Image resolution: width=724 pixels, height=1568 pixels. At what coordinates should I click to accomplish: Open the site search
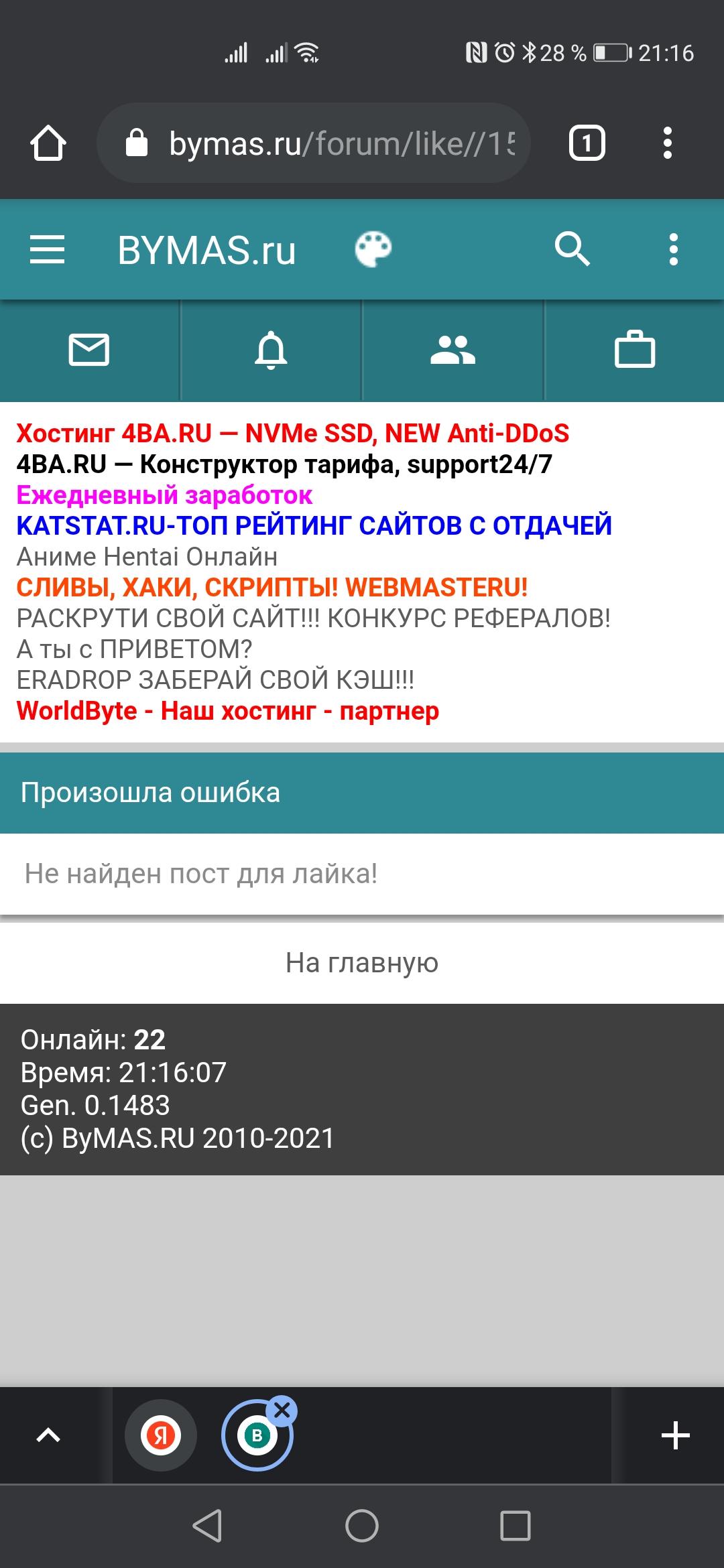[572, 250]
